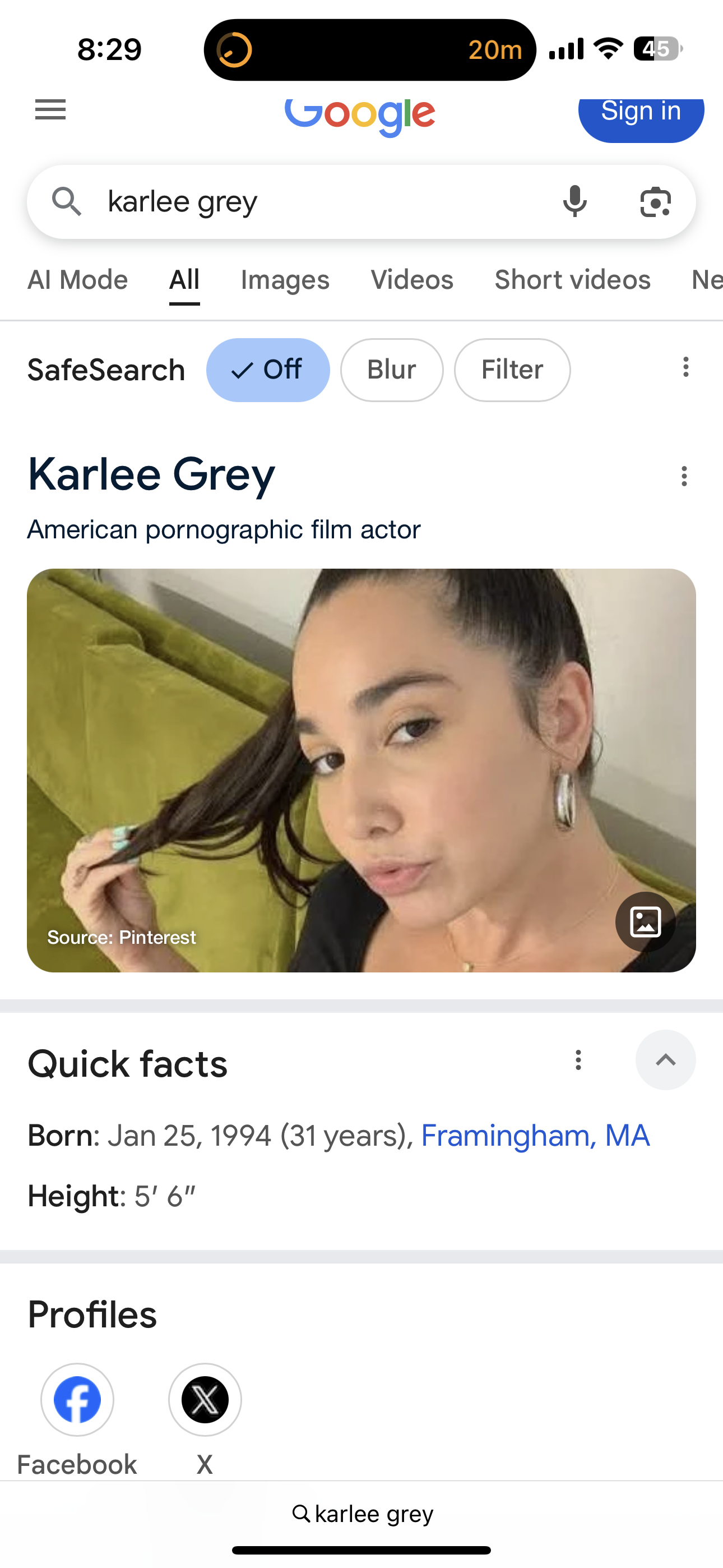Open the X profile
The height and width of the screenshot is (1568, 723).
(205, 1400)
